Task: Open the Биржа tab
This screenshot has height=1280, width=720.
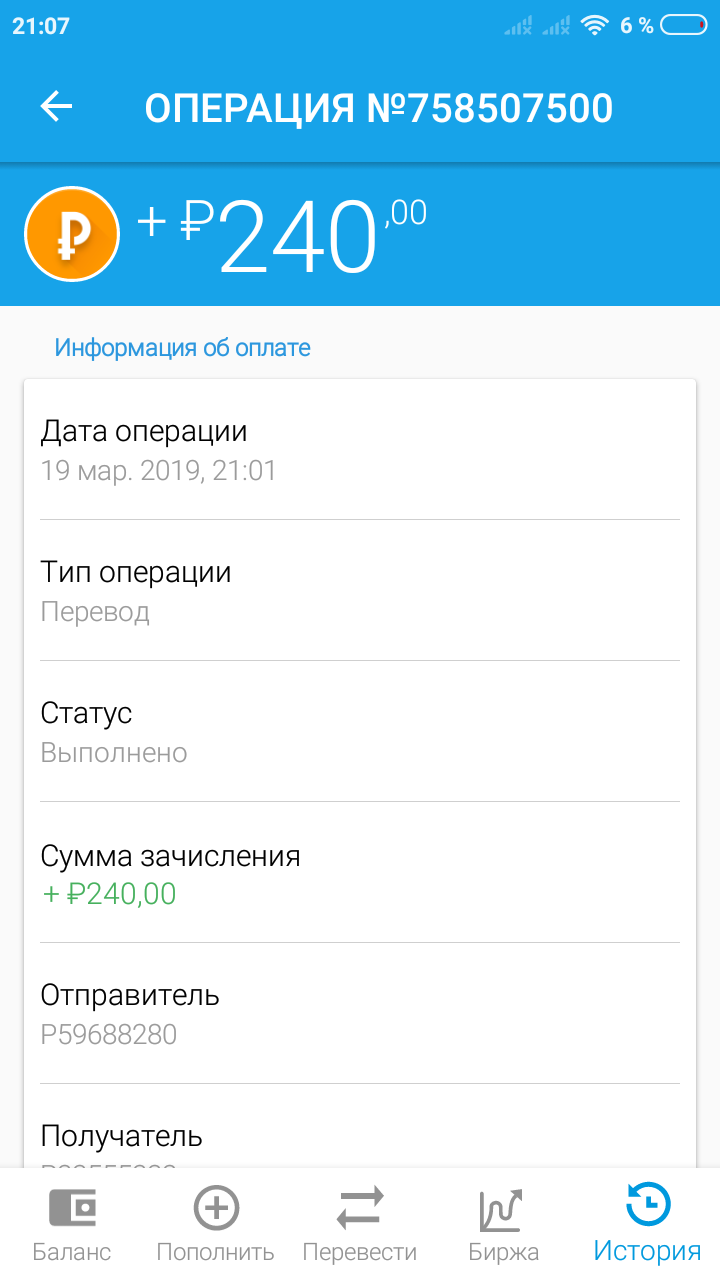Action: 504,1224
